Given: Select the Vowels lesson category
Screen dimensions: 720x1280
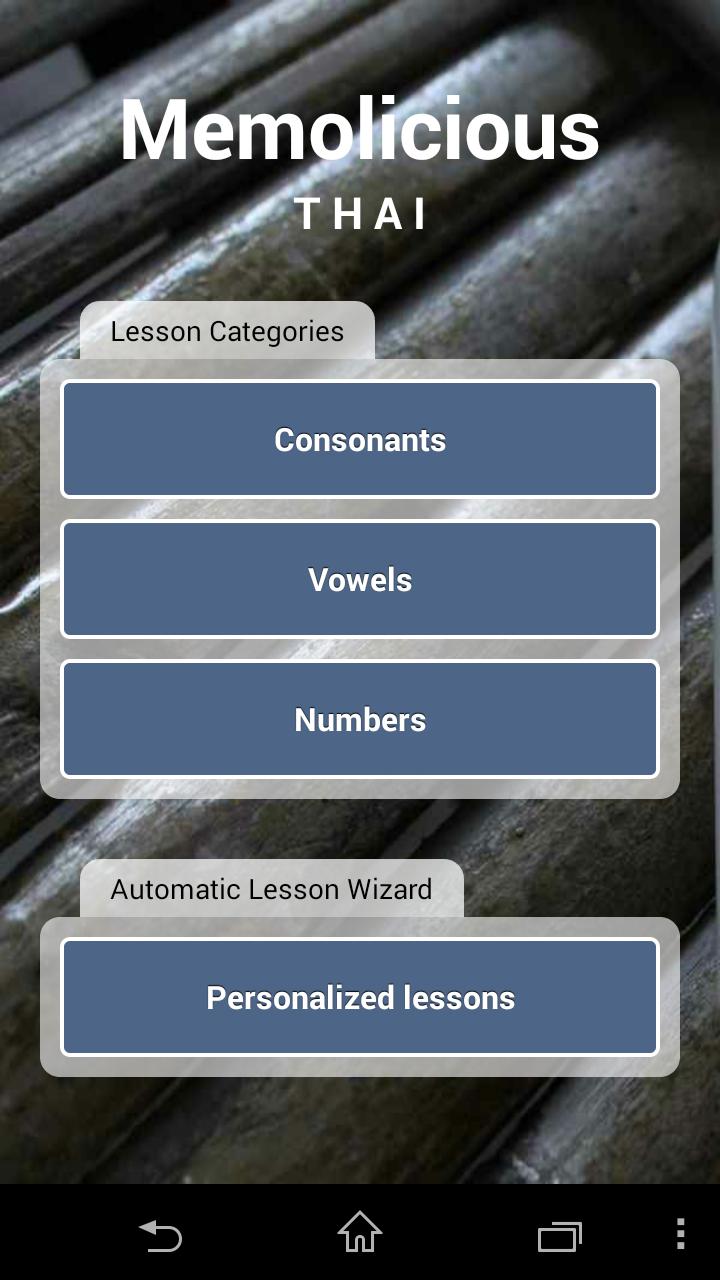Looking at the screenshot, I should [x=360, y=579].
